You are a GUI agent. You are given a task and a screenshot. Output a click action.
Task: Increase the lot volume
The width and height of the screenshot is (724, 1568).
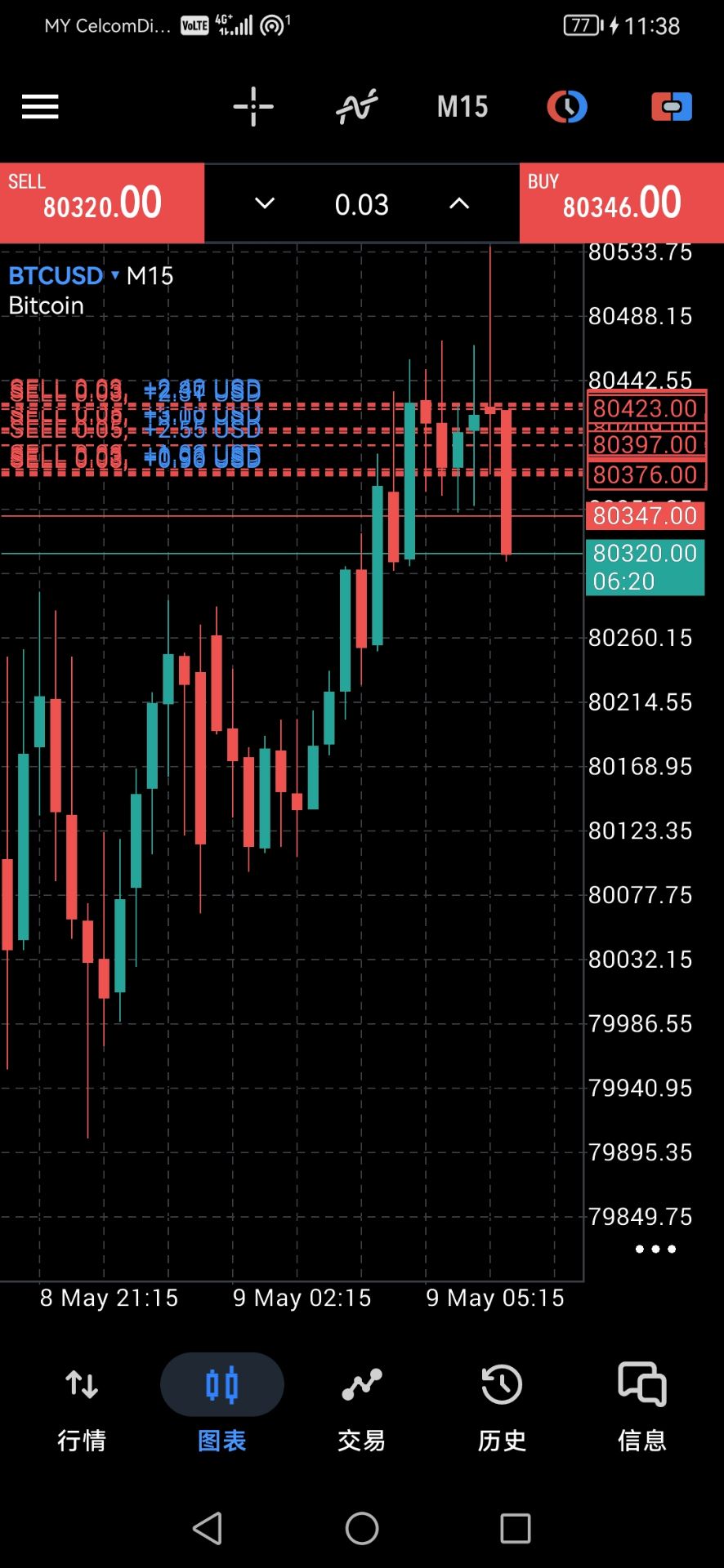(459, 203)
